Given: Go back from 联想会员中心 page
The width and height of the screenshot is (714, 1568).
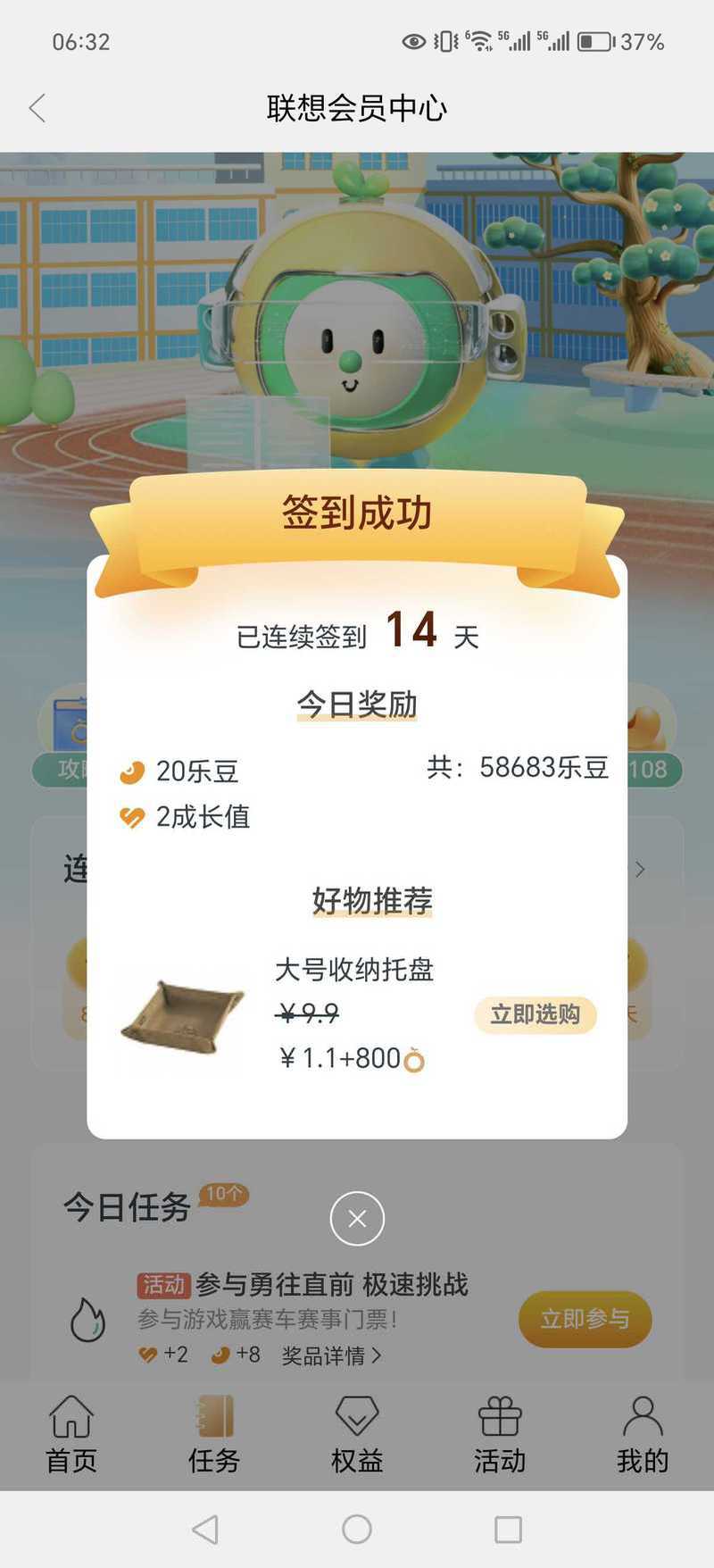Looking at the screenshot, I should point(37,108).
